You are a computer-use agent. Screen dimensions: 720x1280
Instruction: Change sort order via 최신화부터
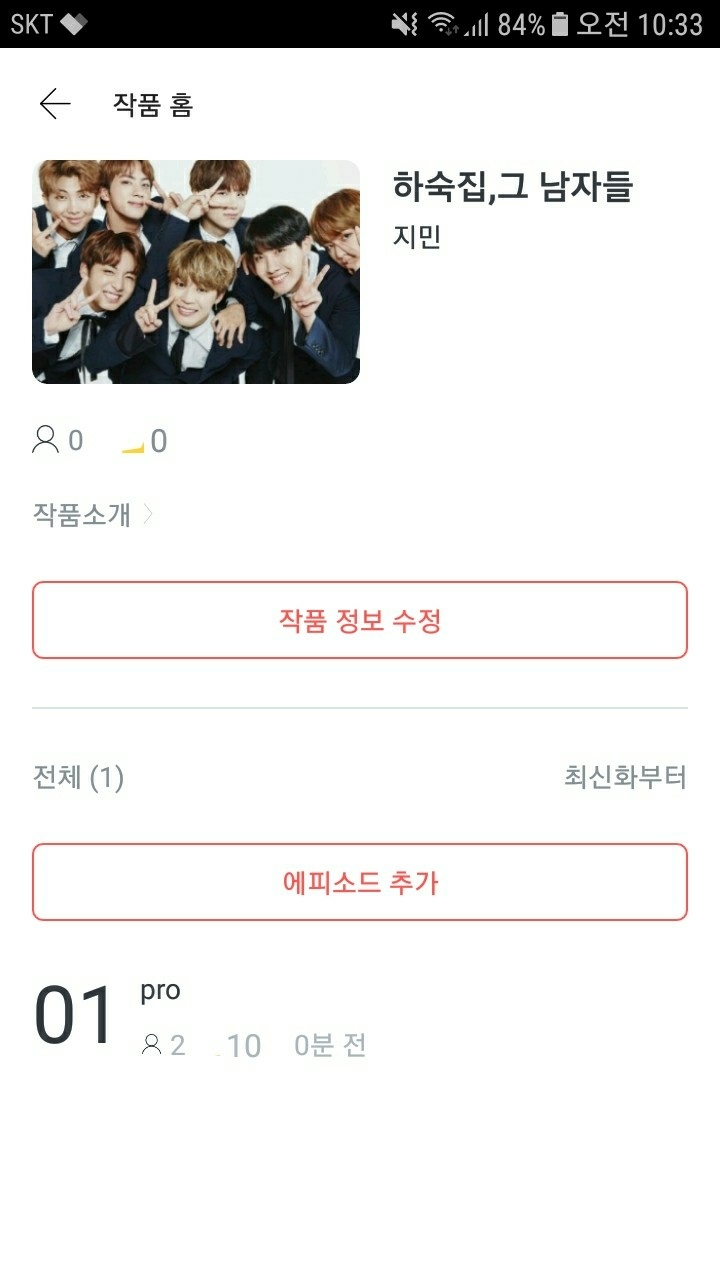625,777
